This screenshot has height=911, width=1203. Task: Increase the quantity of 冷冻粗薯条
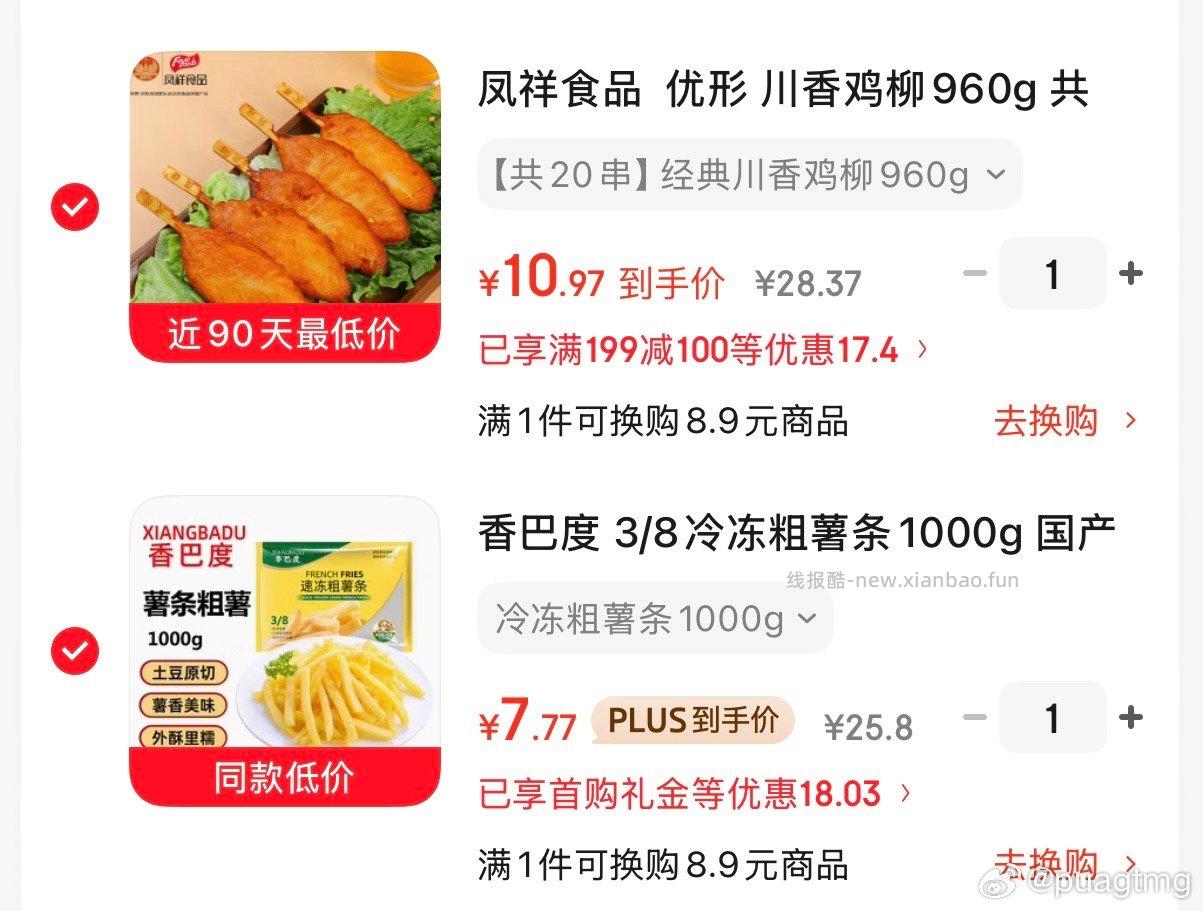tap(1131, 717)
